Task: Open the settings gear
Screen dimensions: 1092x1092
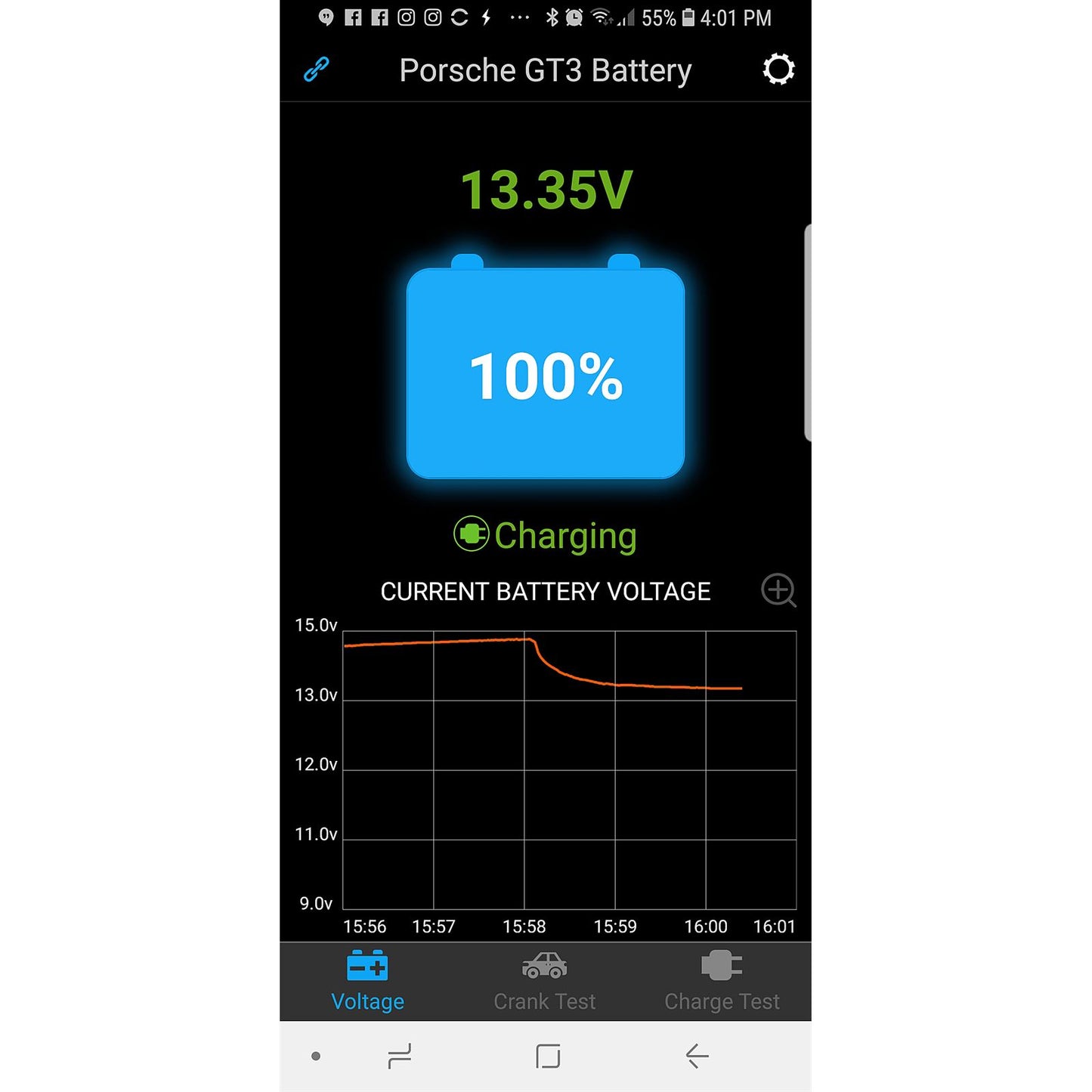Action: pyautogui.click(x=778, y=70)
